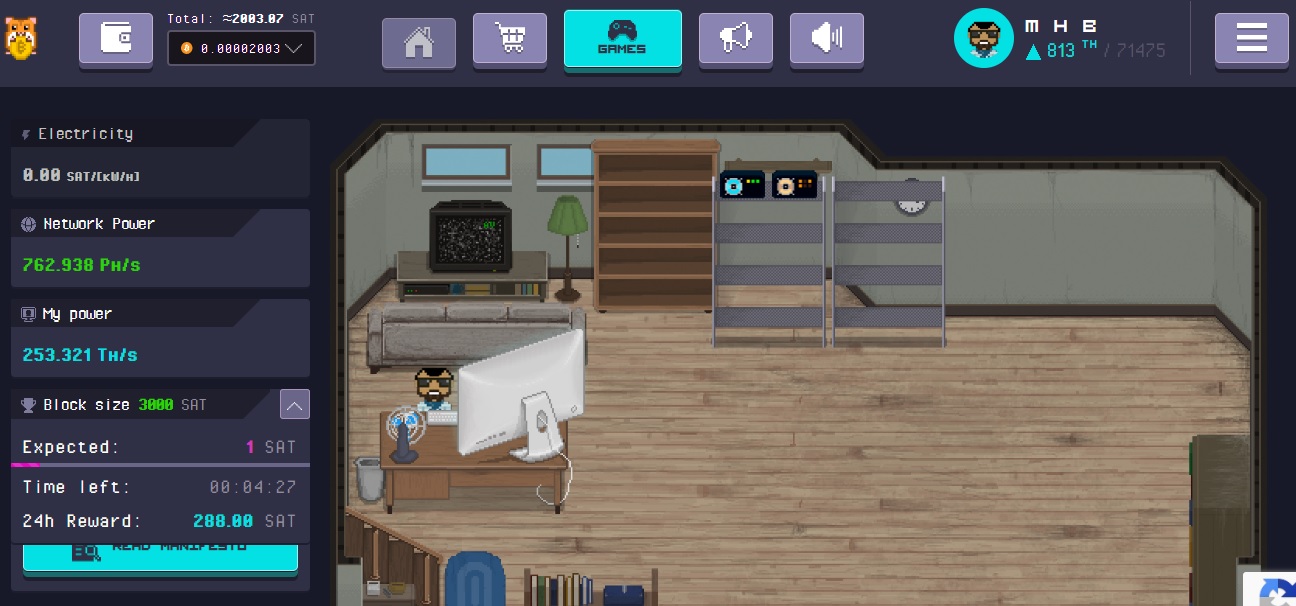Open the megaphone announcements
The image size is (1296, 606).
pyautogui.click(x=735, y=39)
